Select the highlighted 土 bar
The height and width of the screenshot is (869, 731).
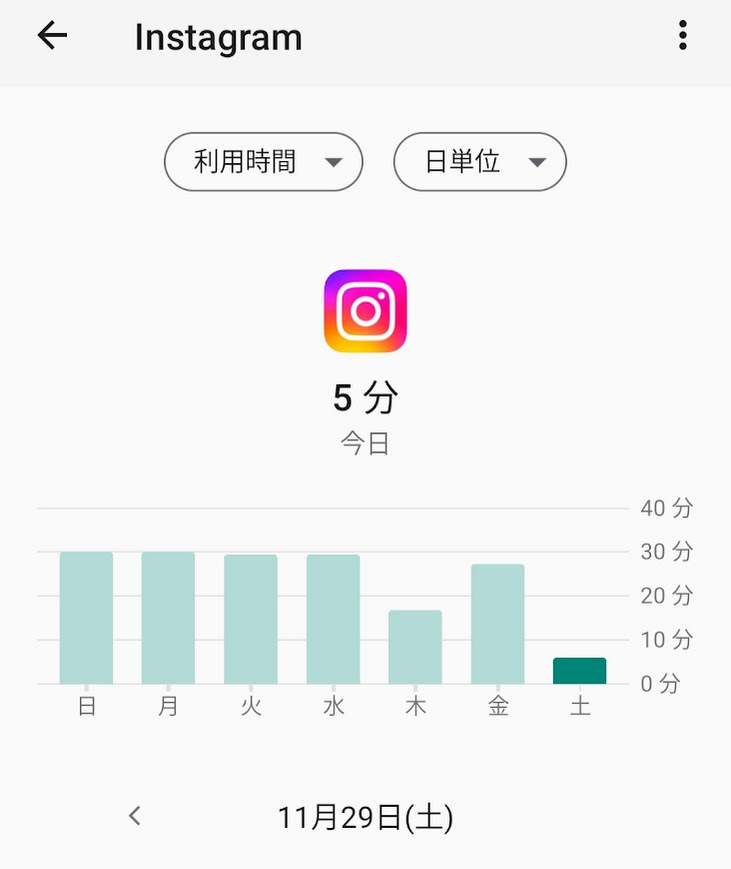(x=580, y=671)
